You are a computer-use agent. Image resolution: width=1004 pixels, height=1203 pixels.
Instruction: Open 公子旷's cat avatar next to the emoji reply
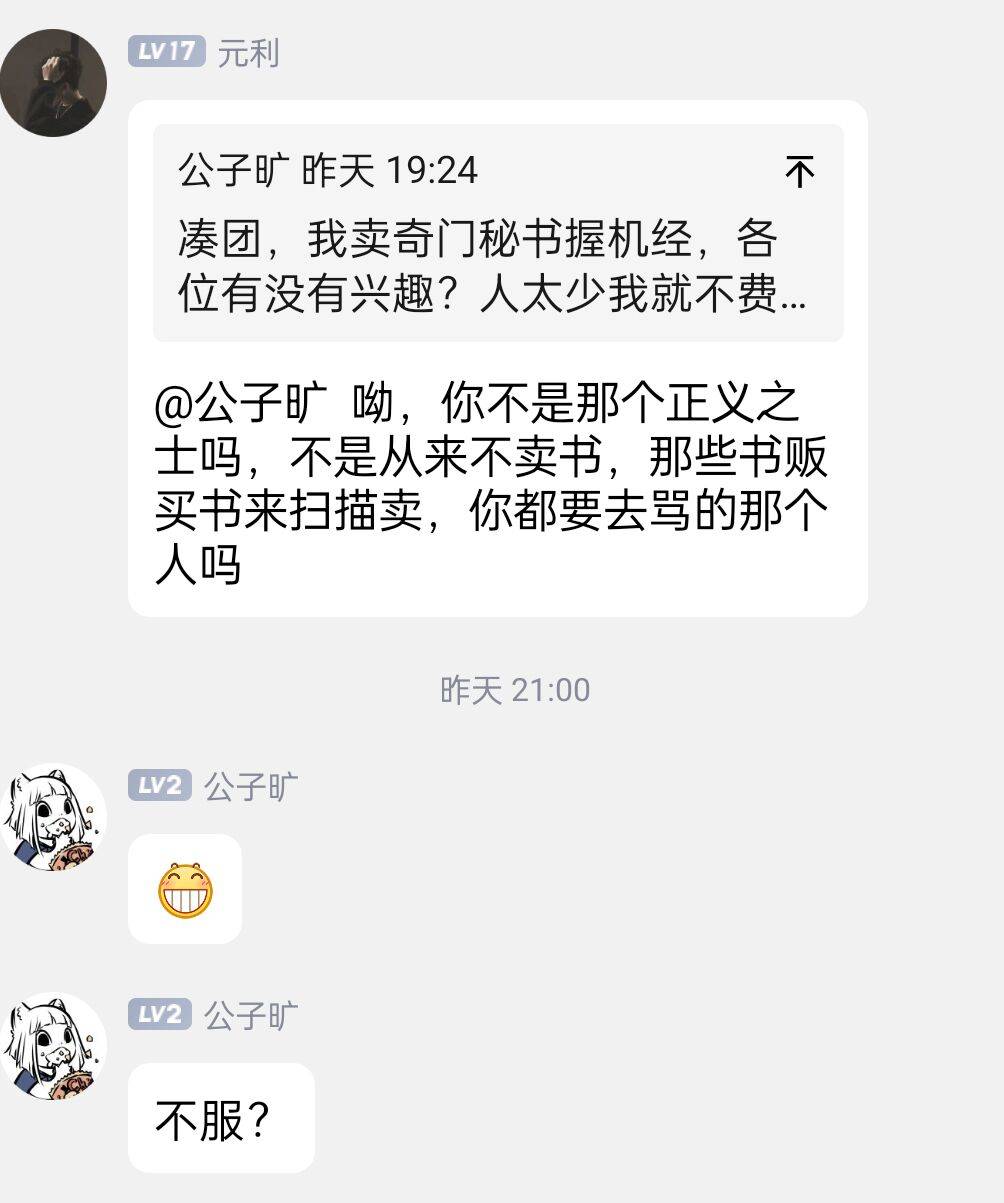point(55,810)
